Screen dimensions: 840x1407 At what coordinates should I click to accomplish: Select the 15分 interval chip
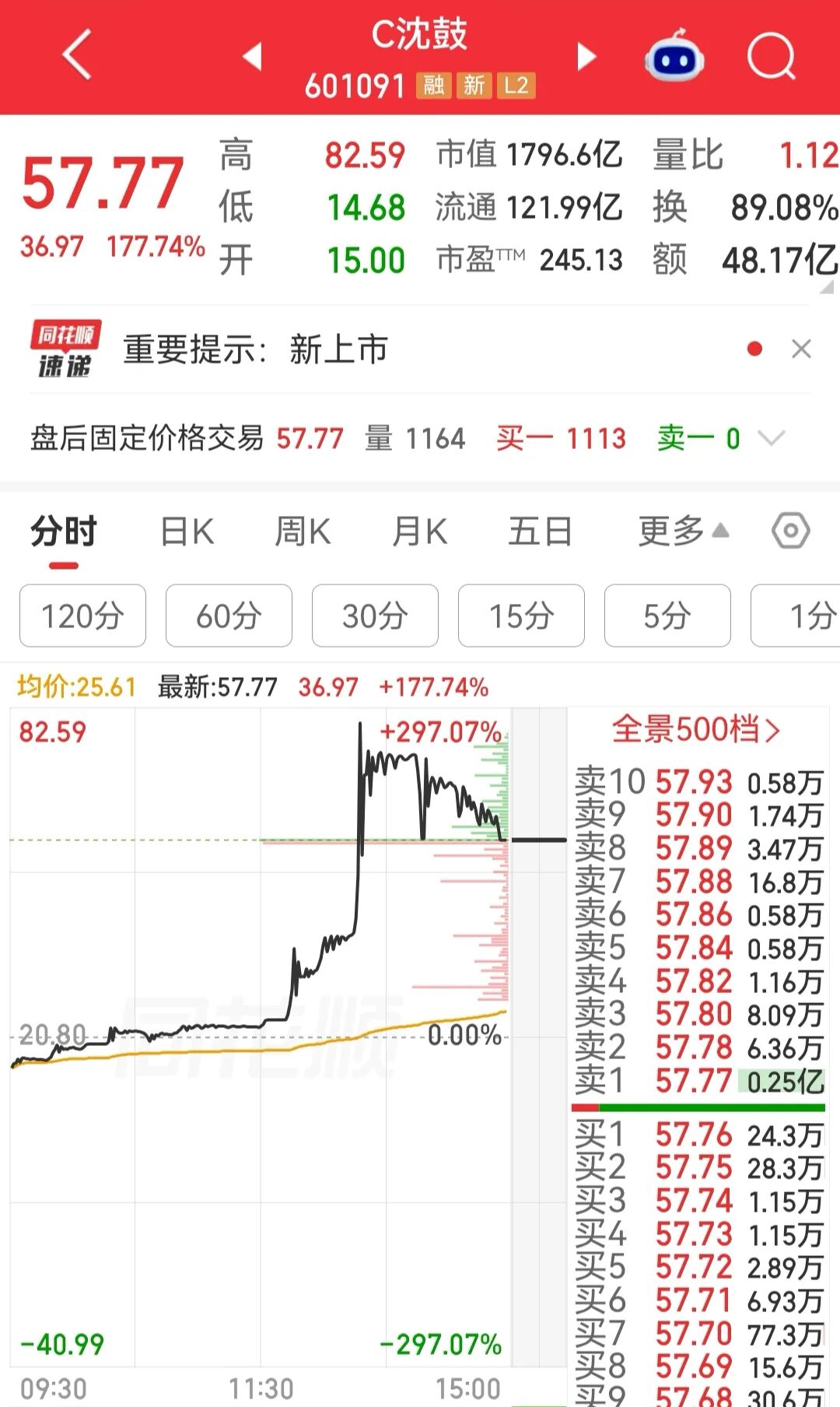click(x=521, y=616)
